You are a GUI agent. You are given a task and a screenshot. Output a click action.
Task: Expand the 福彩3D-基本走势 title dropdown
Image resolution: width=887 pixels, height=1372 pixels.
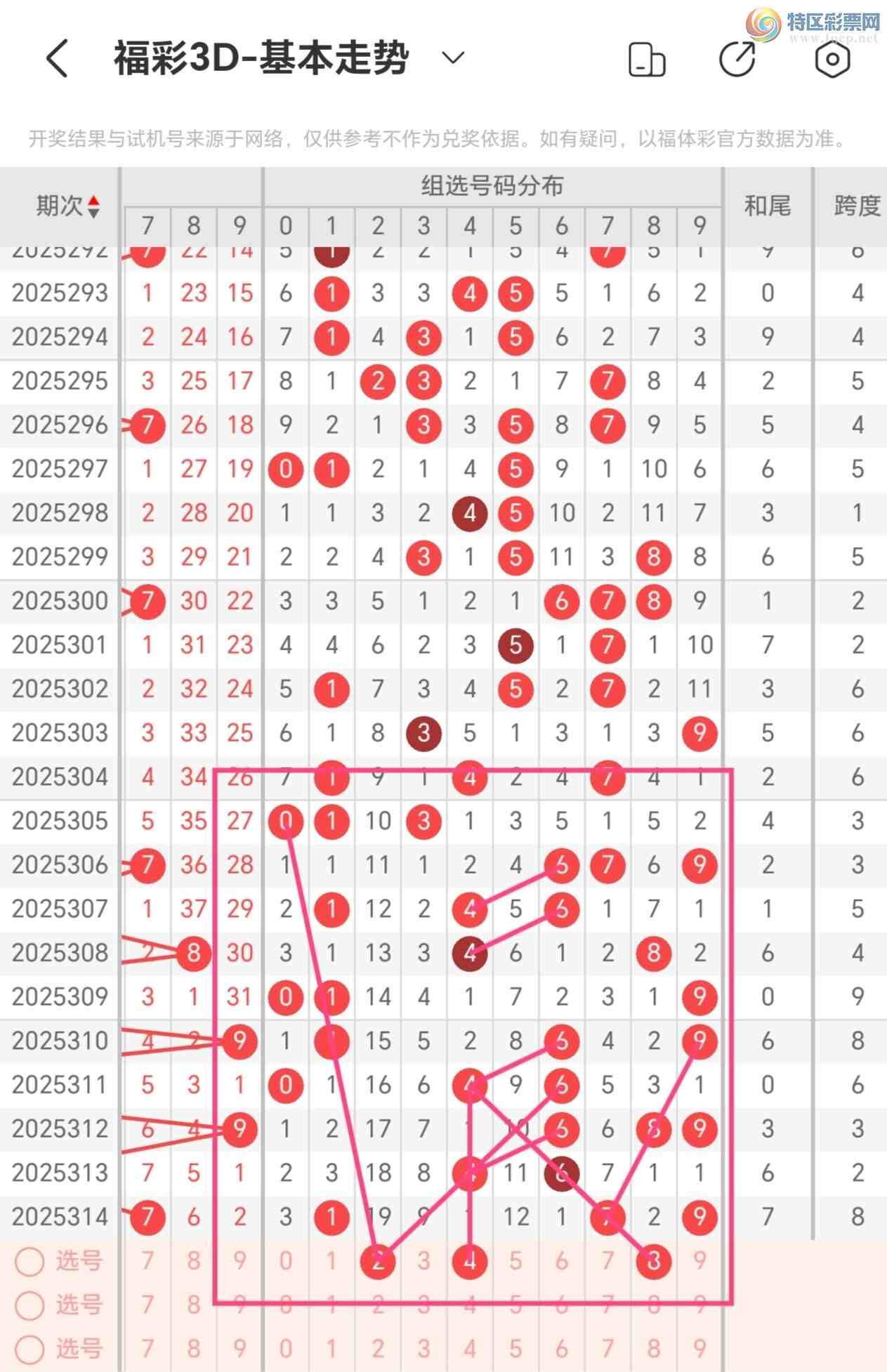tap(453, 58)
